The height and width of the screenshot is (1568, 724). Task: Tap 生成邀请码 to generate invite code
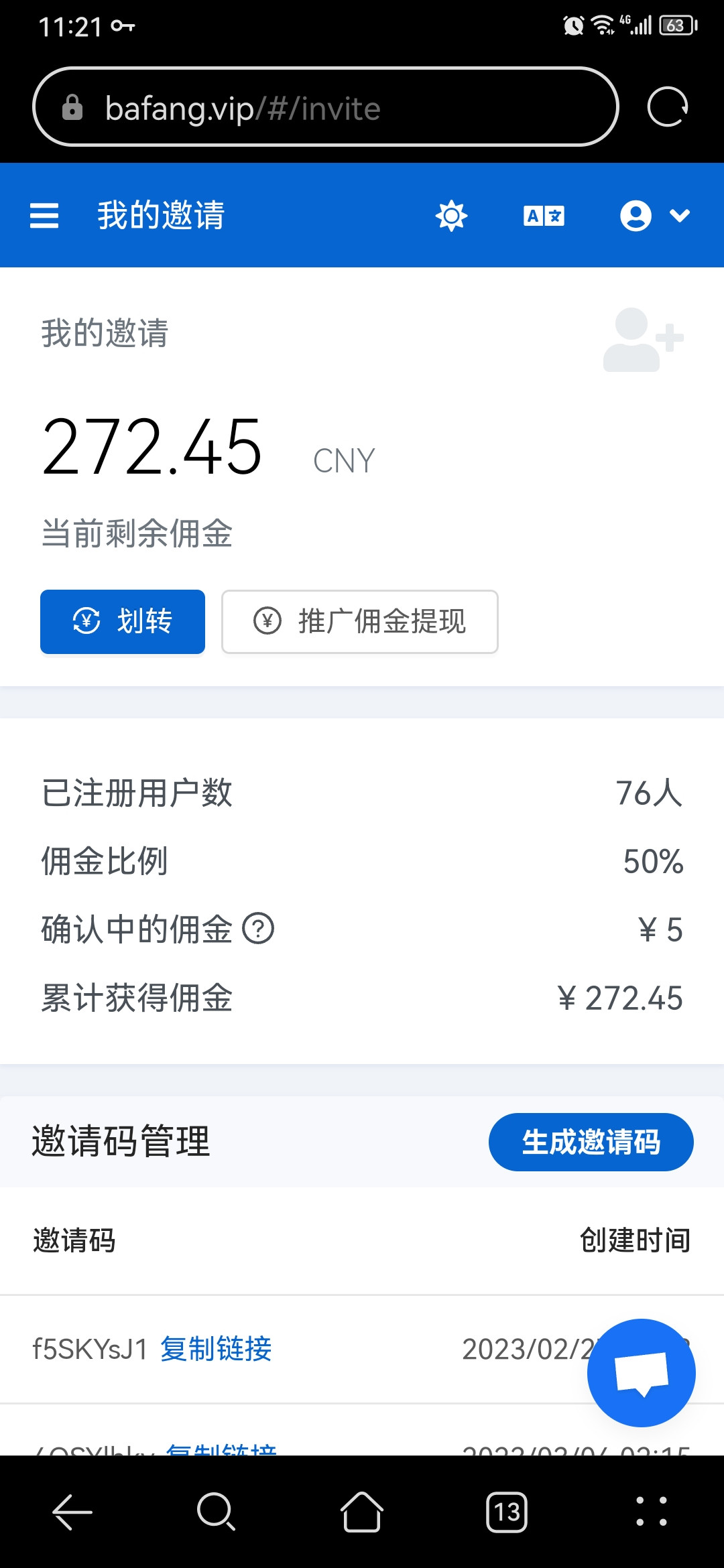tap(591, 1142)
